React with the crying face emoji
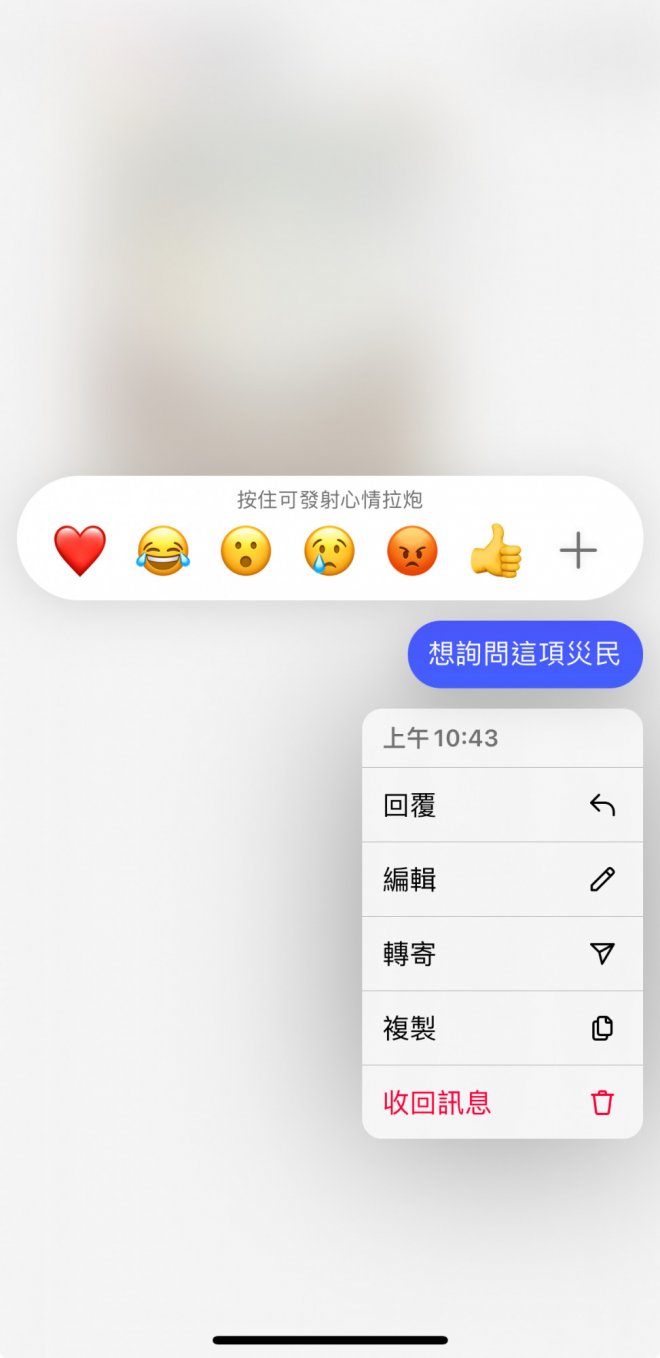Image resolution: width=660 pixels, height=1358 pixels. [x=329, y=551]
